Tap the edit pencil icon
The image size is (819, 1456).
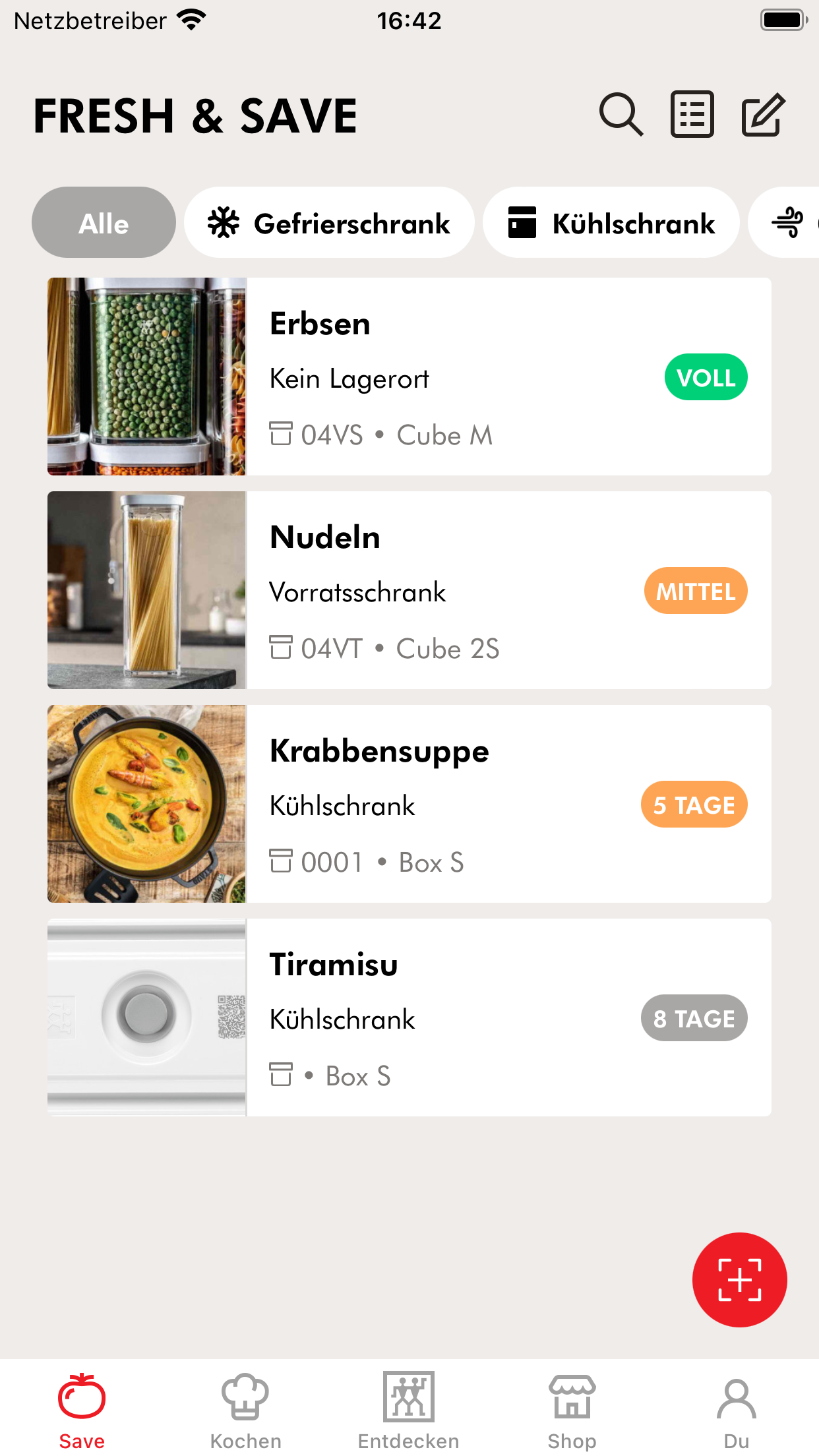[x=763, y=115]
